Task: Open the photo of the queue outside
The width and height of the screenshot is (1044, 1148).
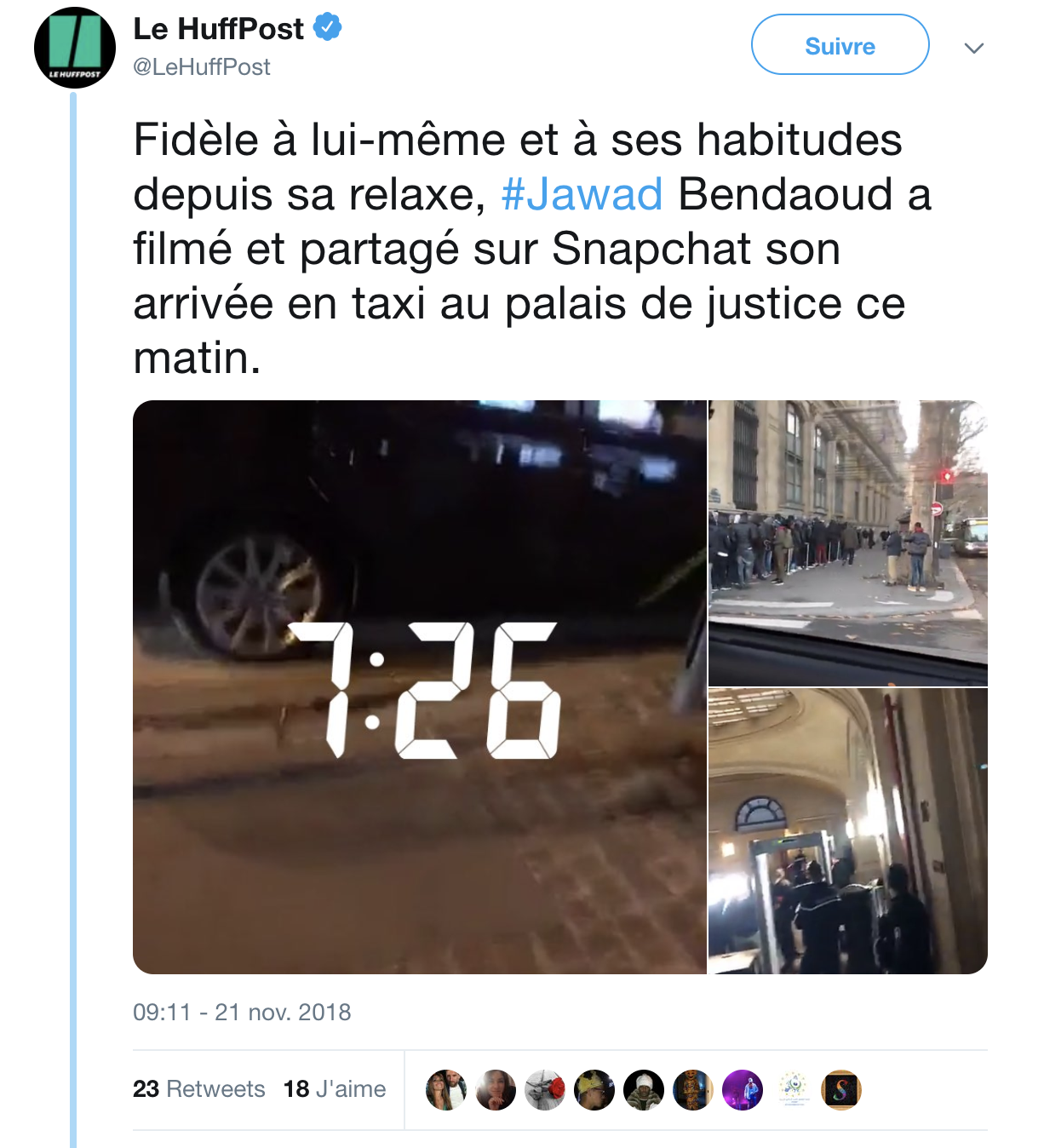Action: (x=847, y=542)
